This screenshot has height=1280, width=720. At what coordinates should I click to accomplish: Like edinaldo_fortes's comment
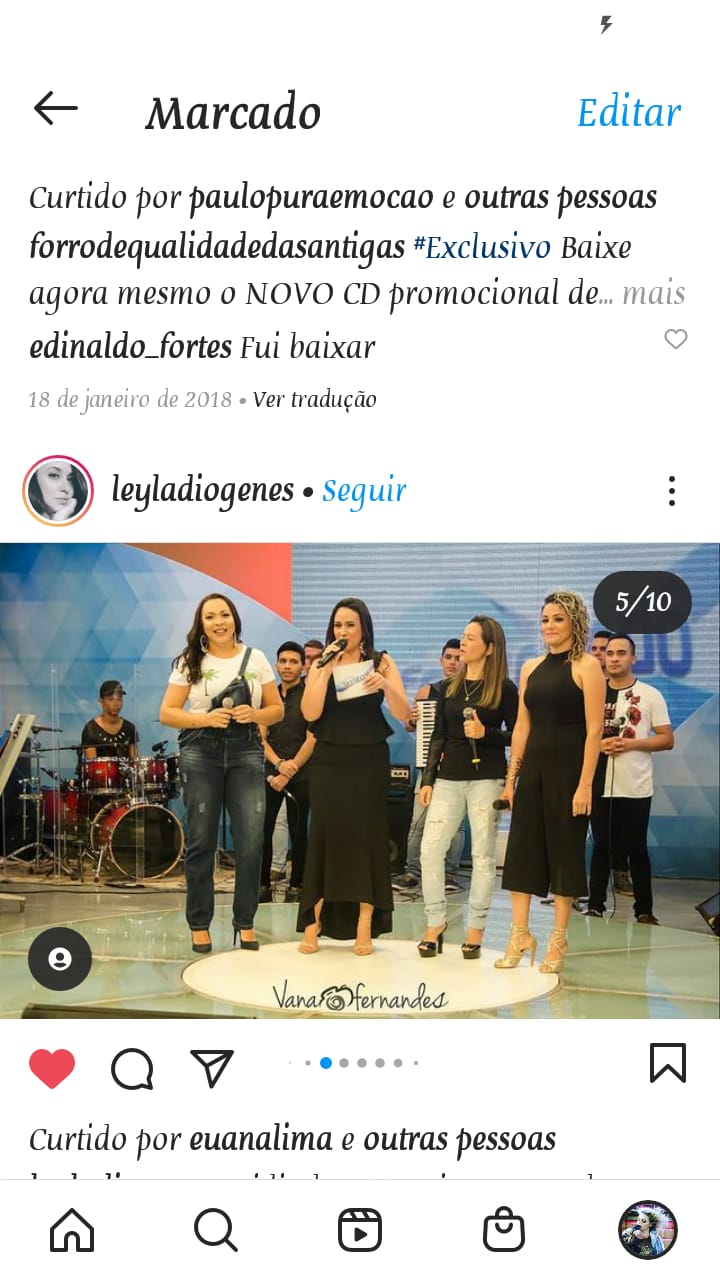pos(676,340)
